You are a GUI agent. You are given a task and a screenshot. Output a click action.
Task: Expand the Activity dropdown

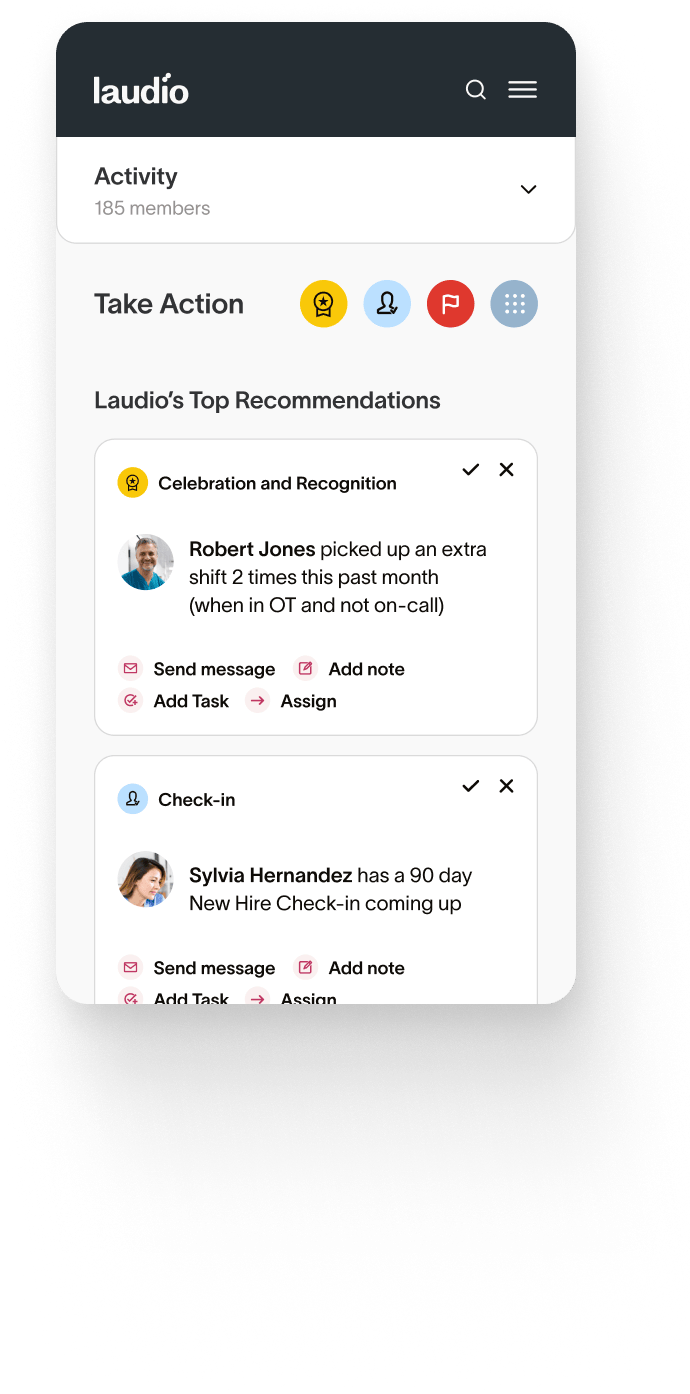528,190
